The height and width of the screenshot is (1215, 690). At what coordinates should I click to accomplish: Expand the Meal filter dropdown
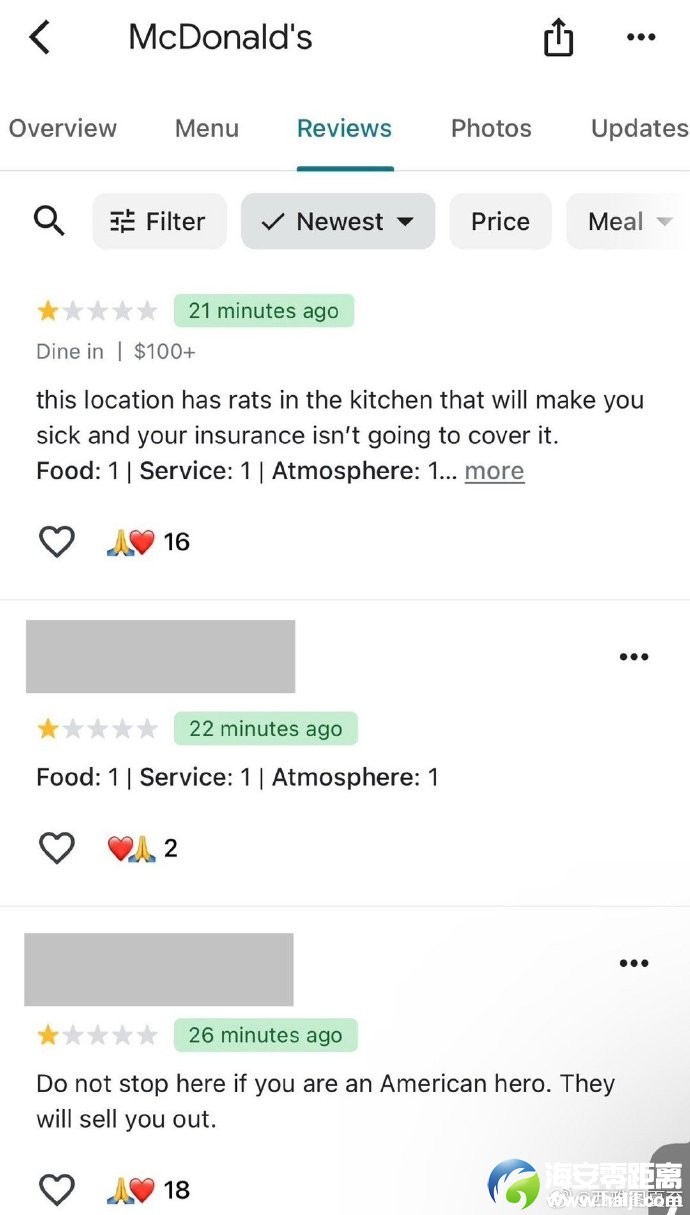click(x=629, y=221)
